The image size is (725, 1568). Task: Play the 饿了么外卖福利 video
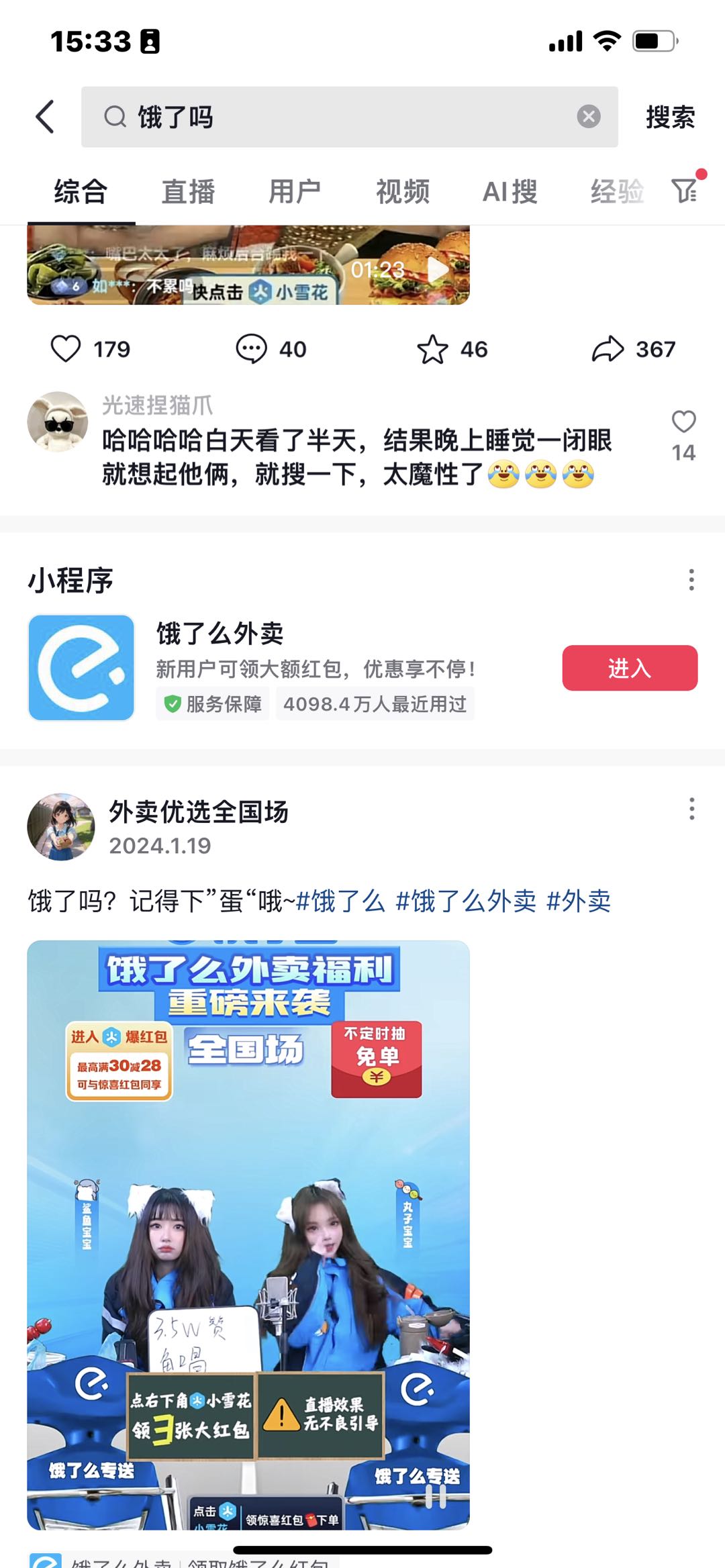(248, 1234)
